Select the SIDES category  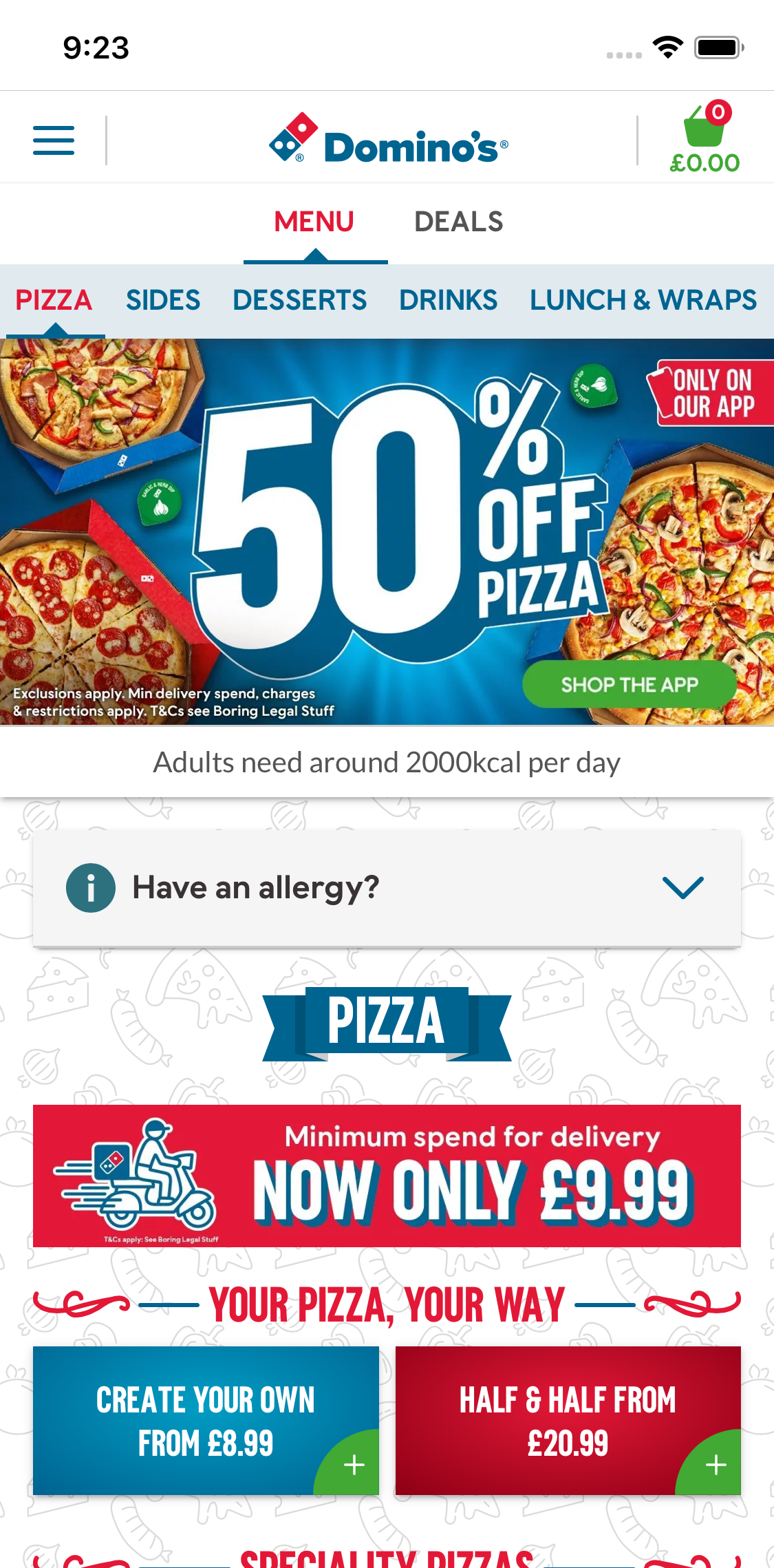(163, 300)
